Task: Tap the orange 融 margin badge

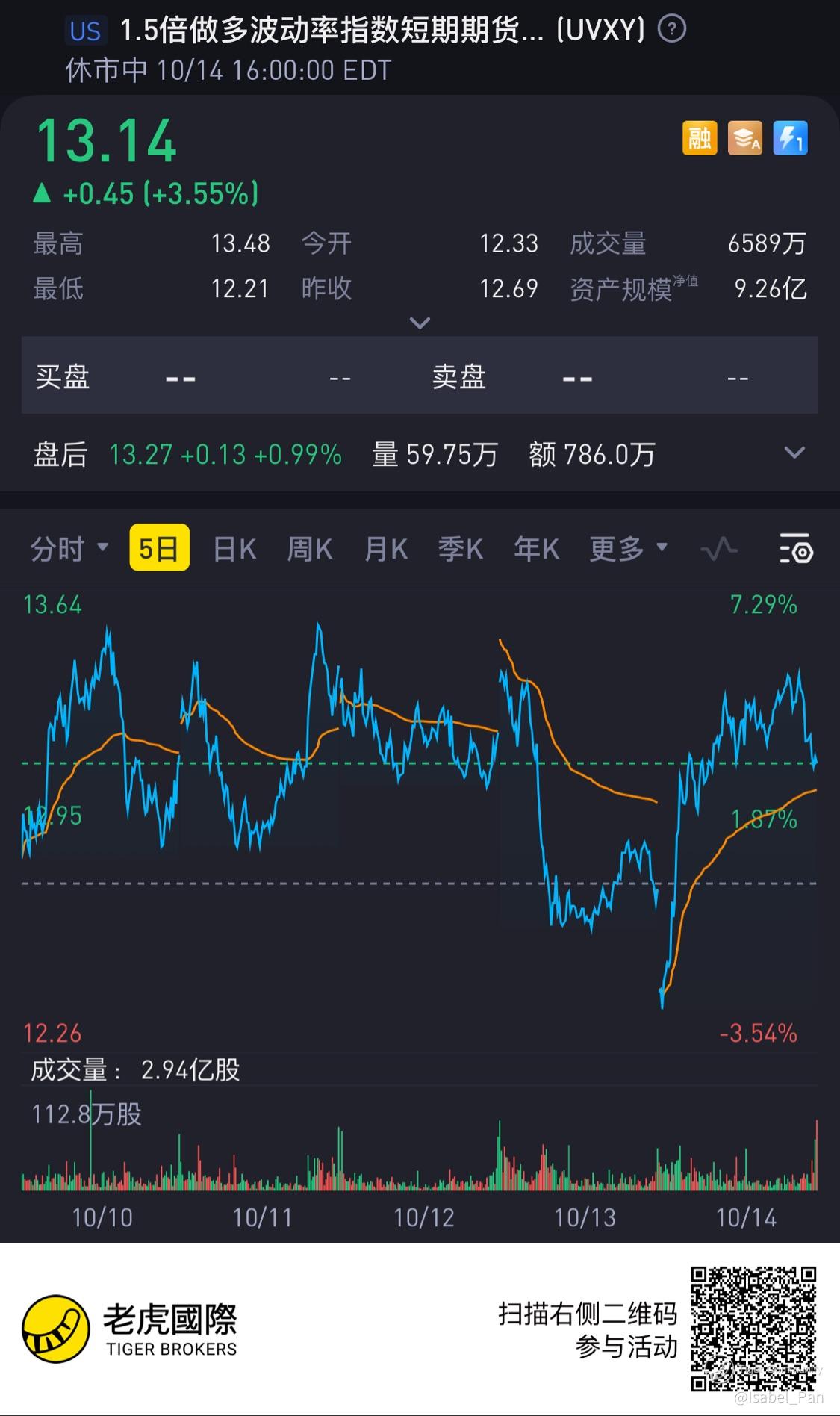Action: [x=699, y=138]
